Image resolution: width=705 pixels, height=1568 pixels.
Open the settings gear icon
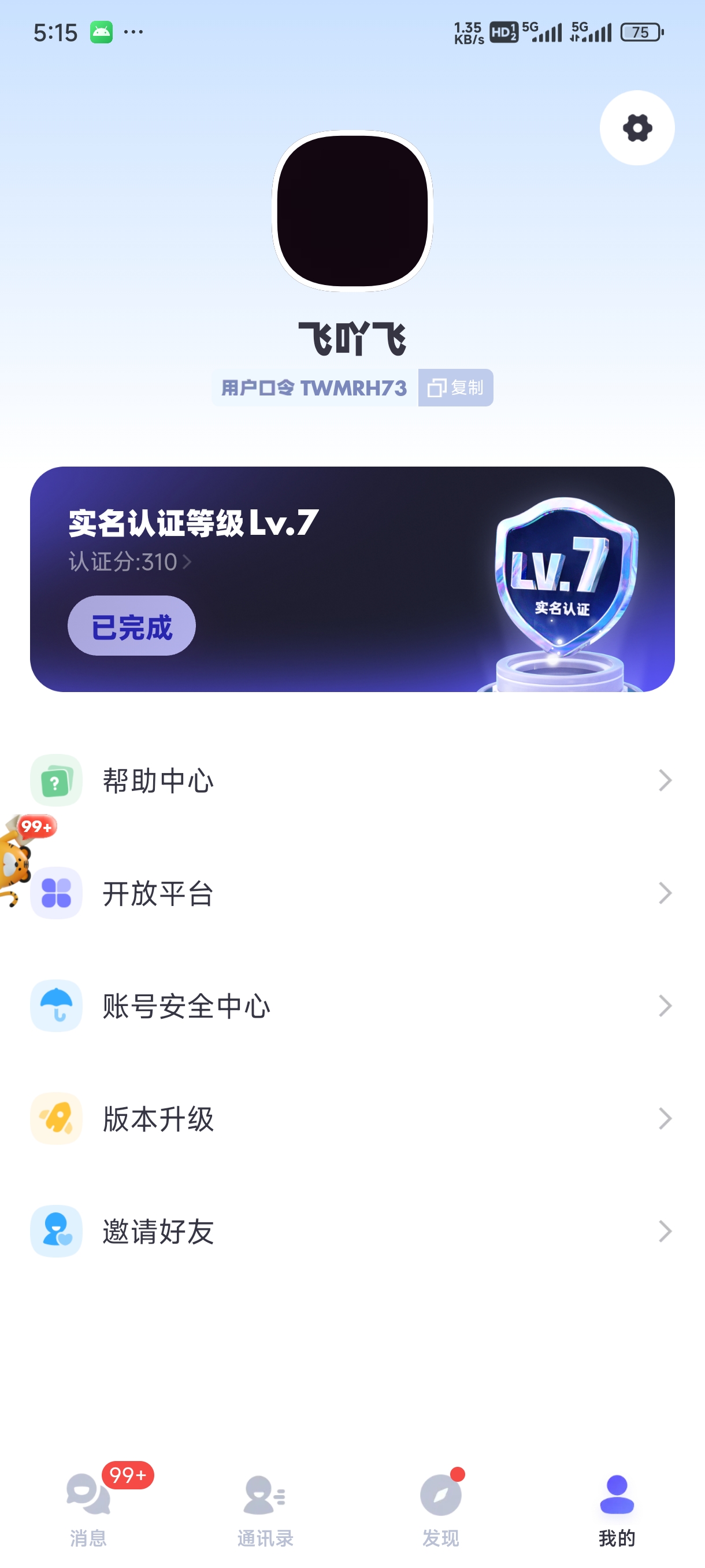point(636,127)
